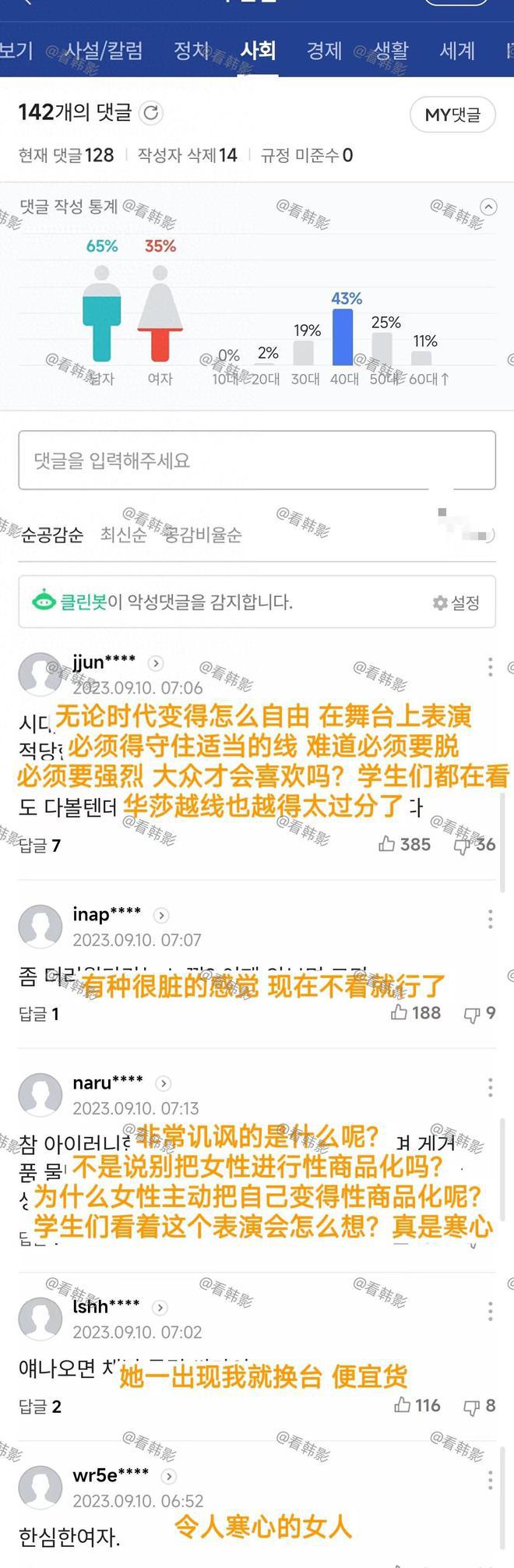View the 7 replies to jjun**** comment
The width and height of the screenshot is (514, 1568).
(40, 846)
